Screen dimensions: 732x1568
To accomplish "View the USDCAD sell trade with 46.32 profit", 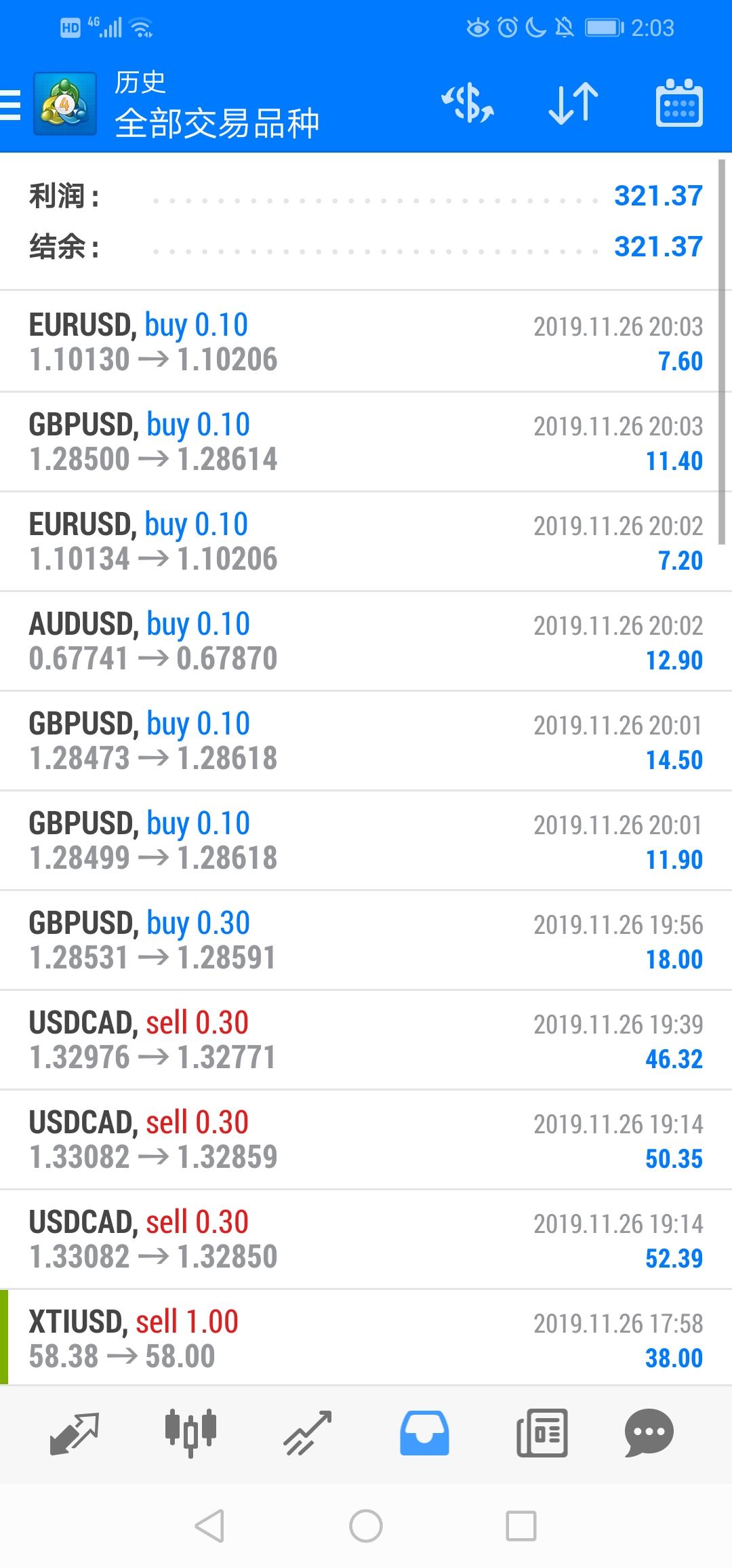I will [x=366, y=1040].
